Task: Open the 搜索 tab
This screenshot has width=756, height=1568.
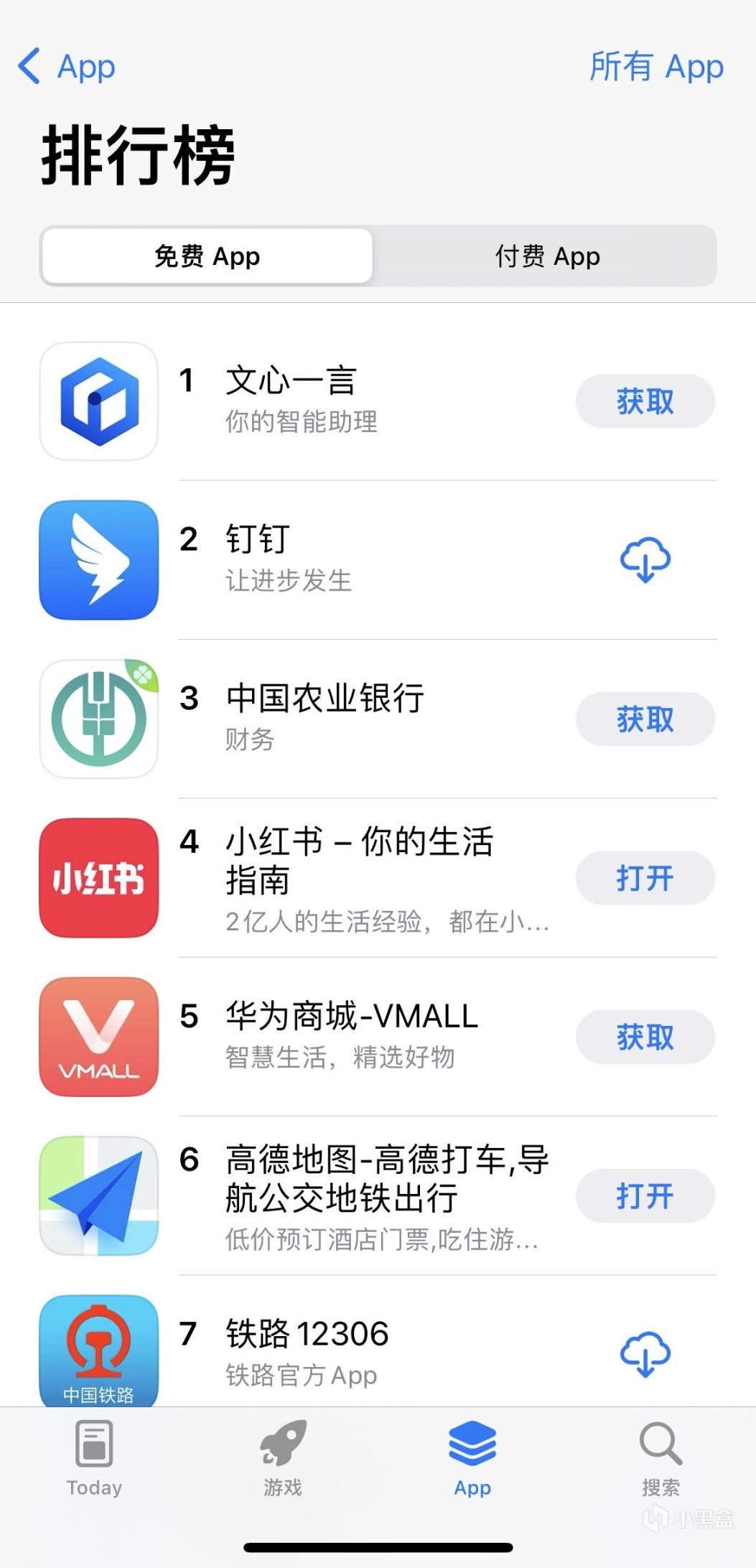Action: pyautogui.click(x=661, y=1459)
